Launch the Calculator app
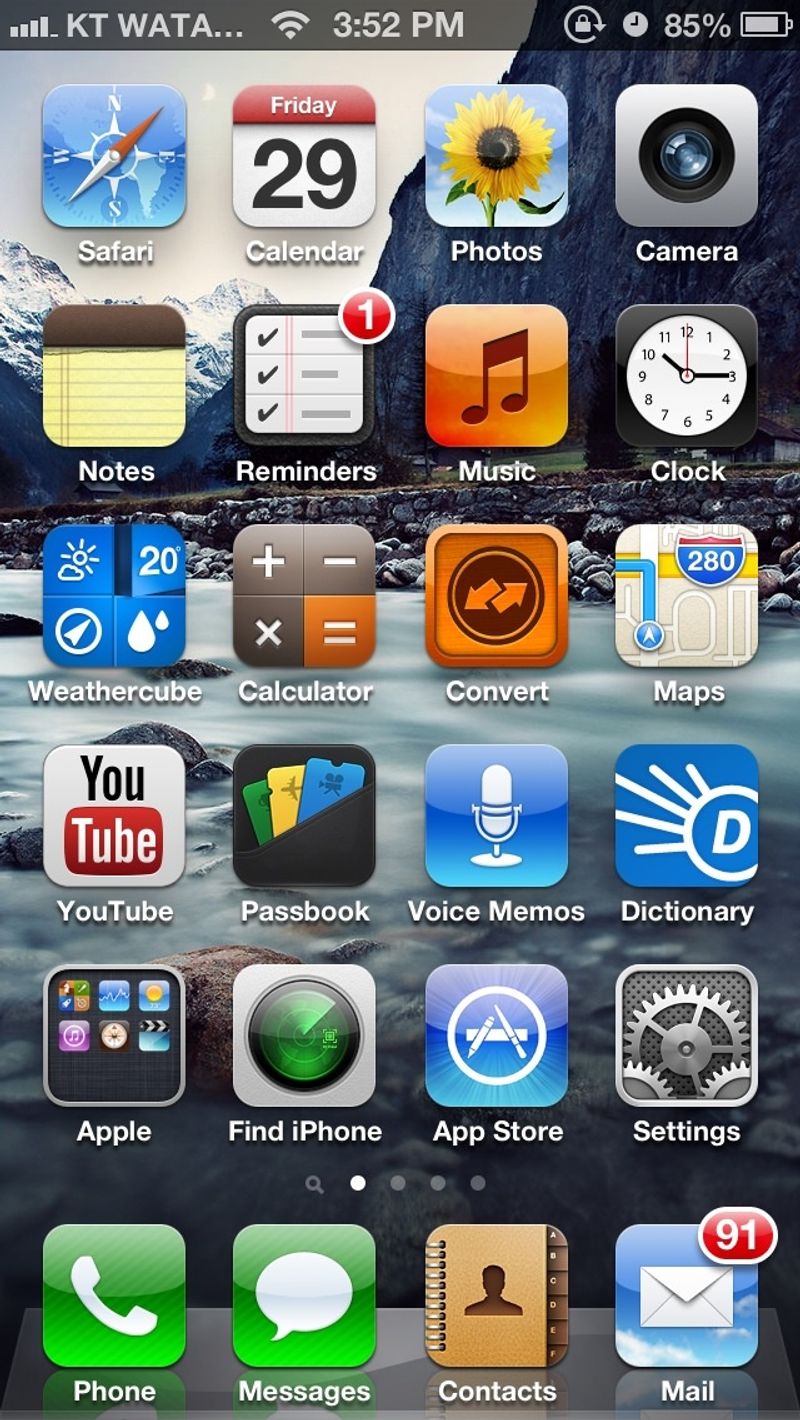This screenshot has height=1420, width=800. [x=304, y=596]
